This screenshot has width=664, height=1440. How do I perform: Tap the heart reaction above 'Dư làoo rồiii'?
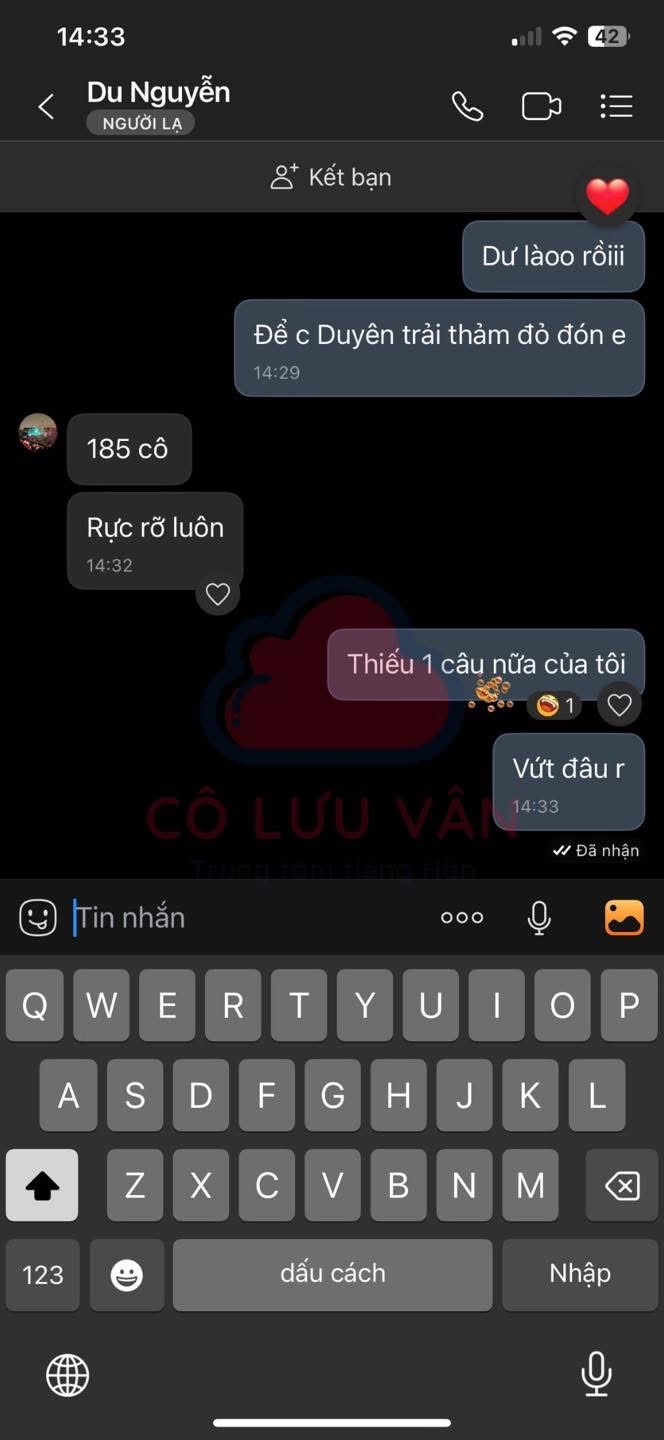tap(607, 197)
